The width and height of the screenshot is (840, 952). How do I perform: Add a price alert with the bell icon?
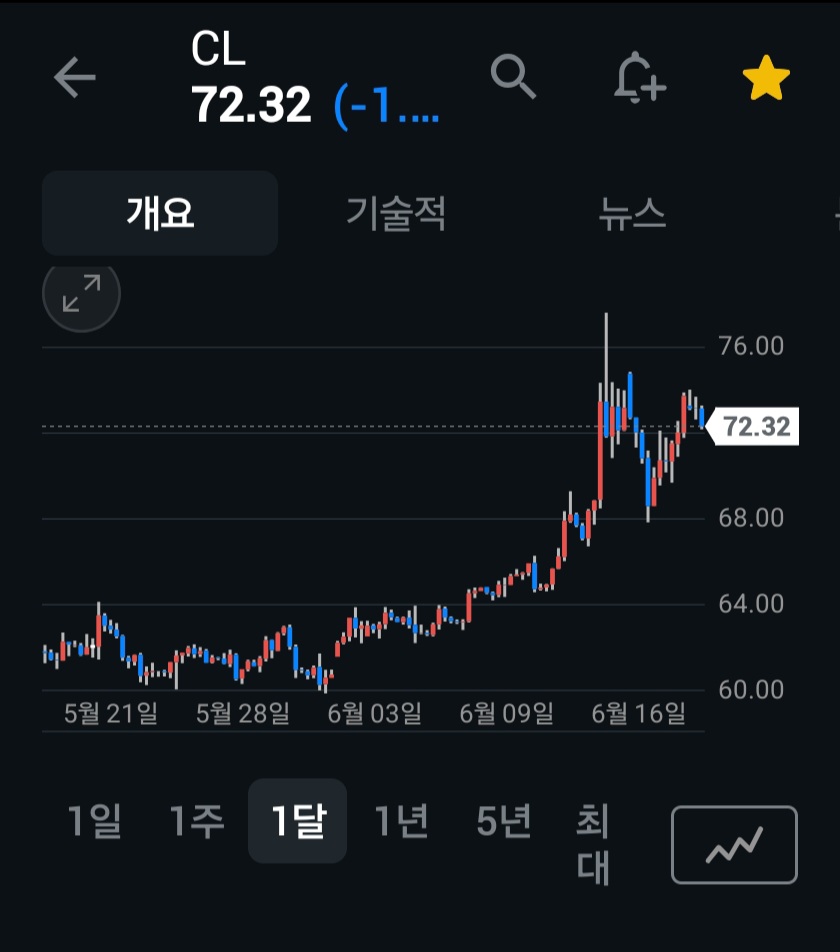[x=639, y=77]
